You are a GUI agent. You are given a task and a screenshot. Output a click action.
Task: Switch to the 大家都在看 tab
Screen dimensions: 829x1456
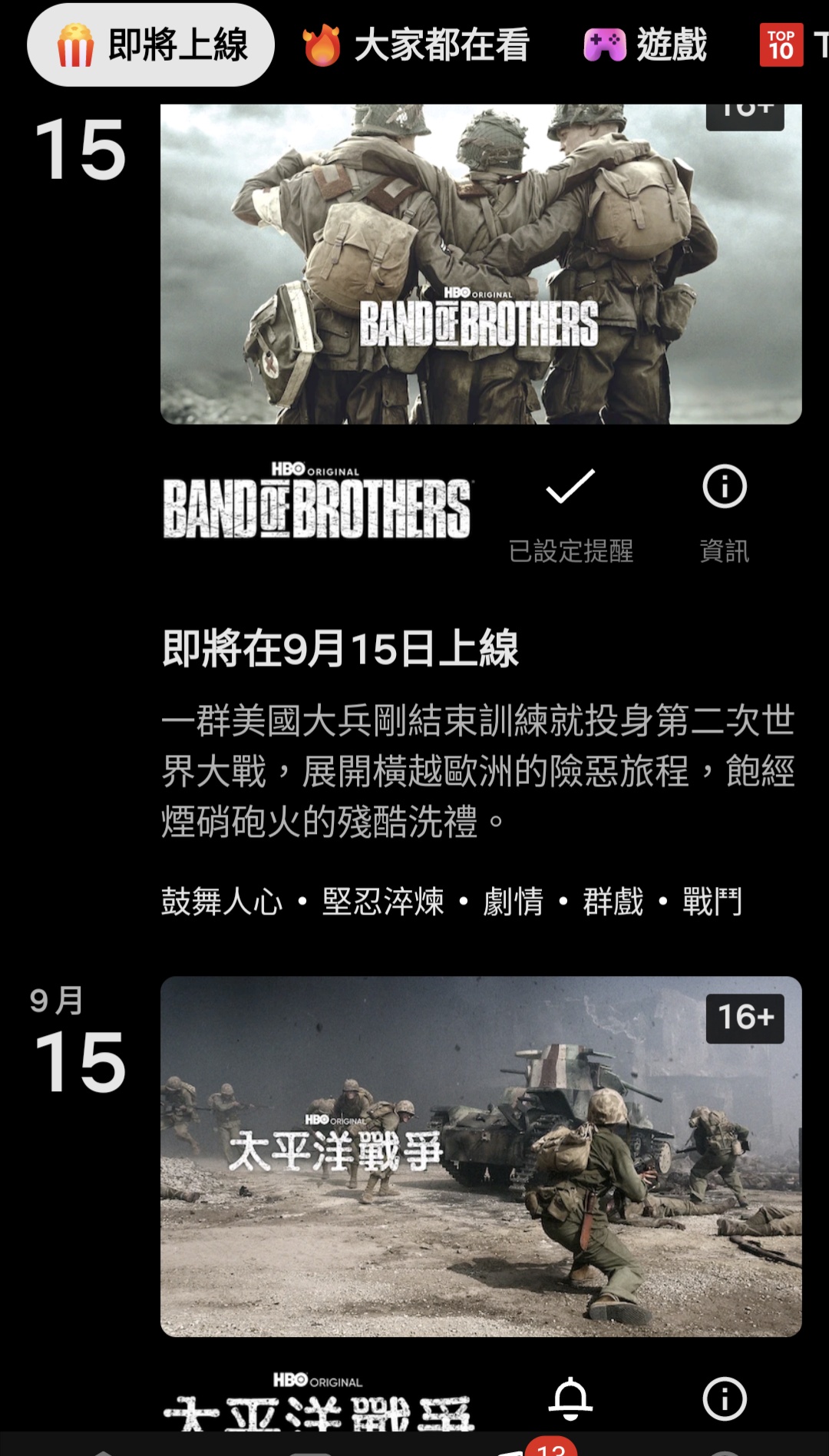coord(416,45)
